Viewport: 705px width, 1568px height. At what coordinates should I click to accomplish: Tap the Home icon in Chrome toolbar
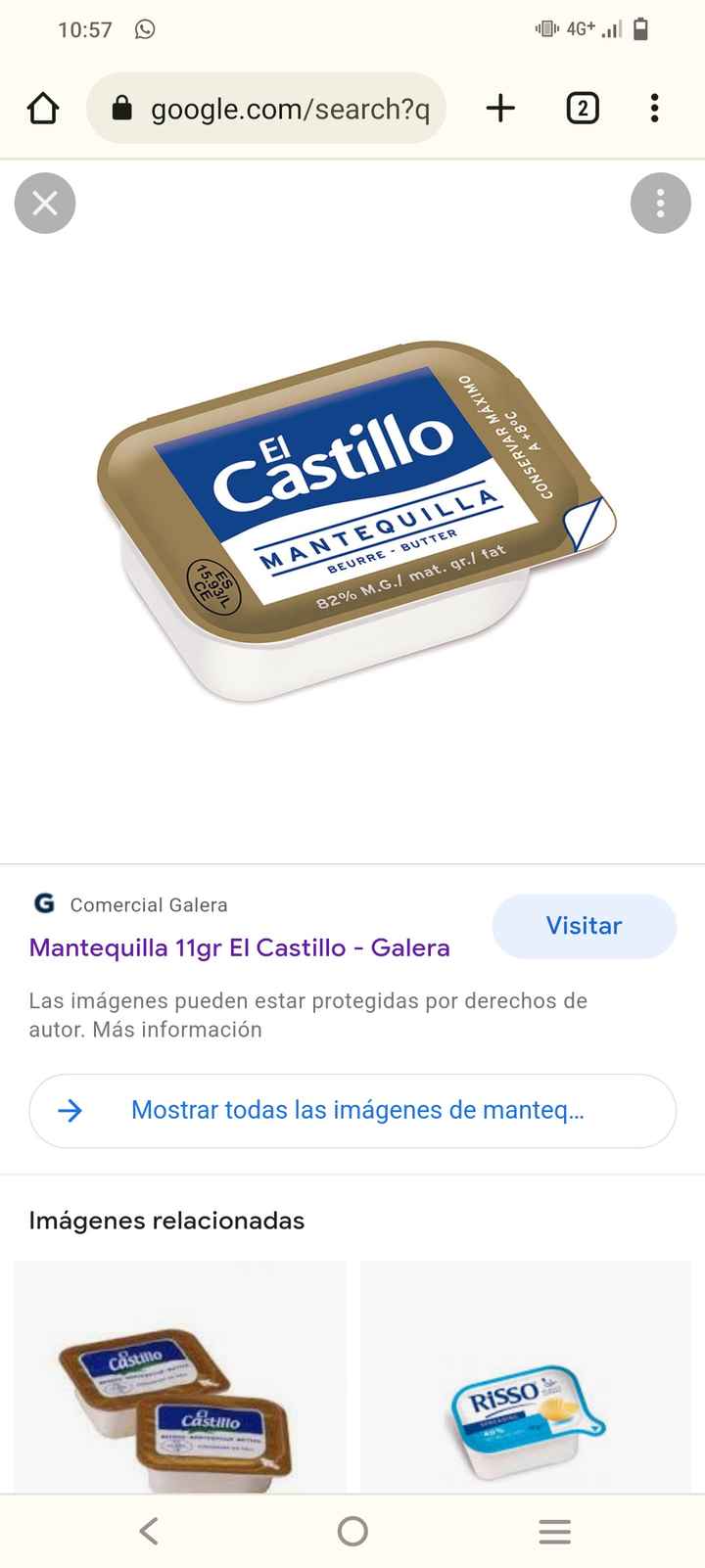[42, 108]
